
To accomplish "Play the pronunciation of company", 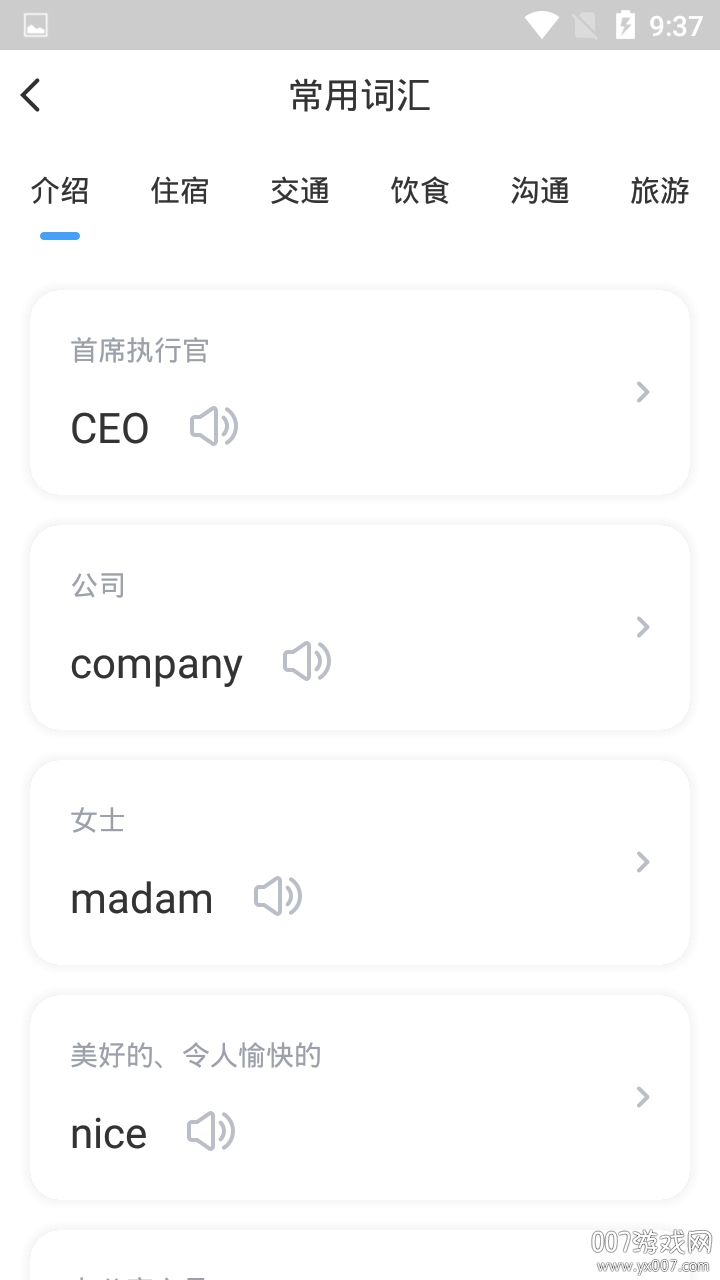I will [307, 662].
